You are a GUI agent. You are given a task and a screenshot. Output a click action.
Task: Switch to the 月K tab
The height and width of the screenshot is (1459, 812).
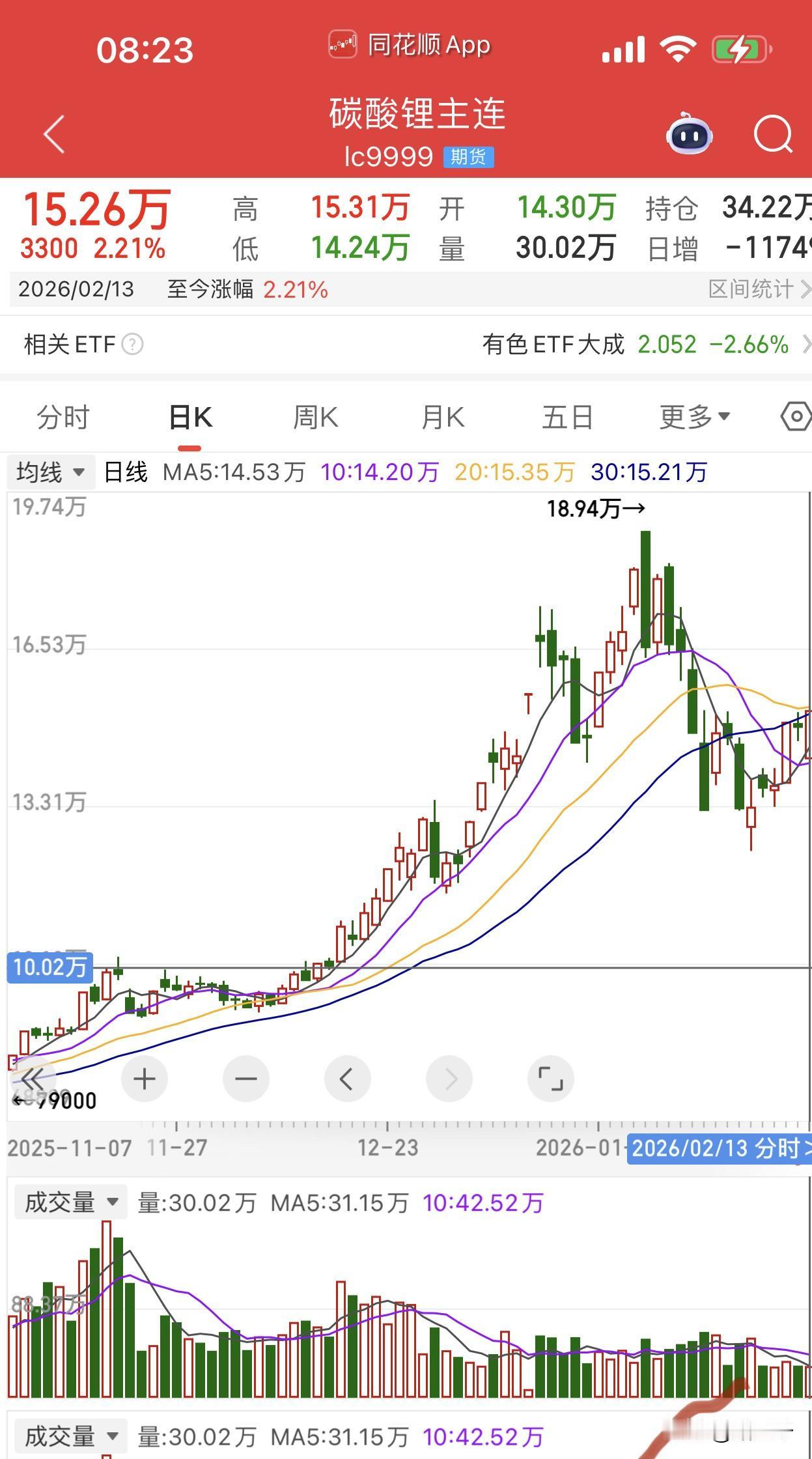(441, 417)
